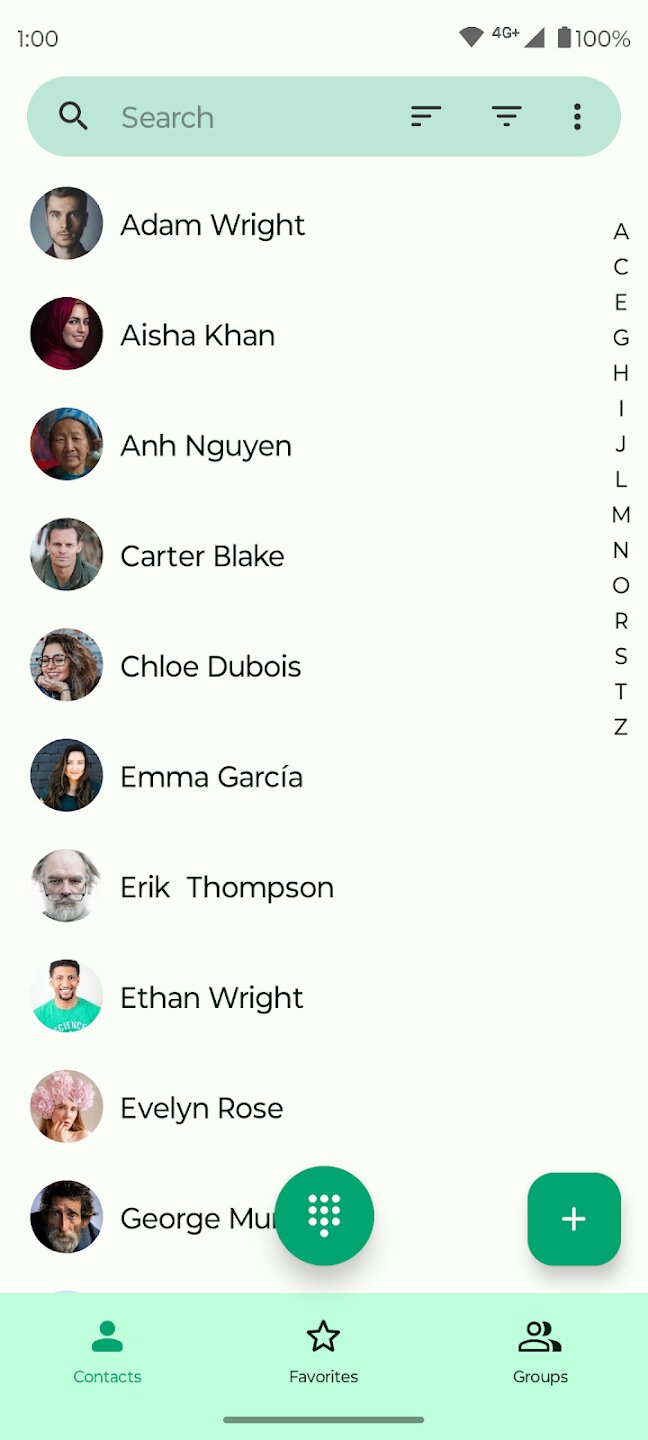This screenshot has width=648, height=1440.
Task: Open the overflow menu
Action: pyautogui.click(x=577, y=117)
